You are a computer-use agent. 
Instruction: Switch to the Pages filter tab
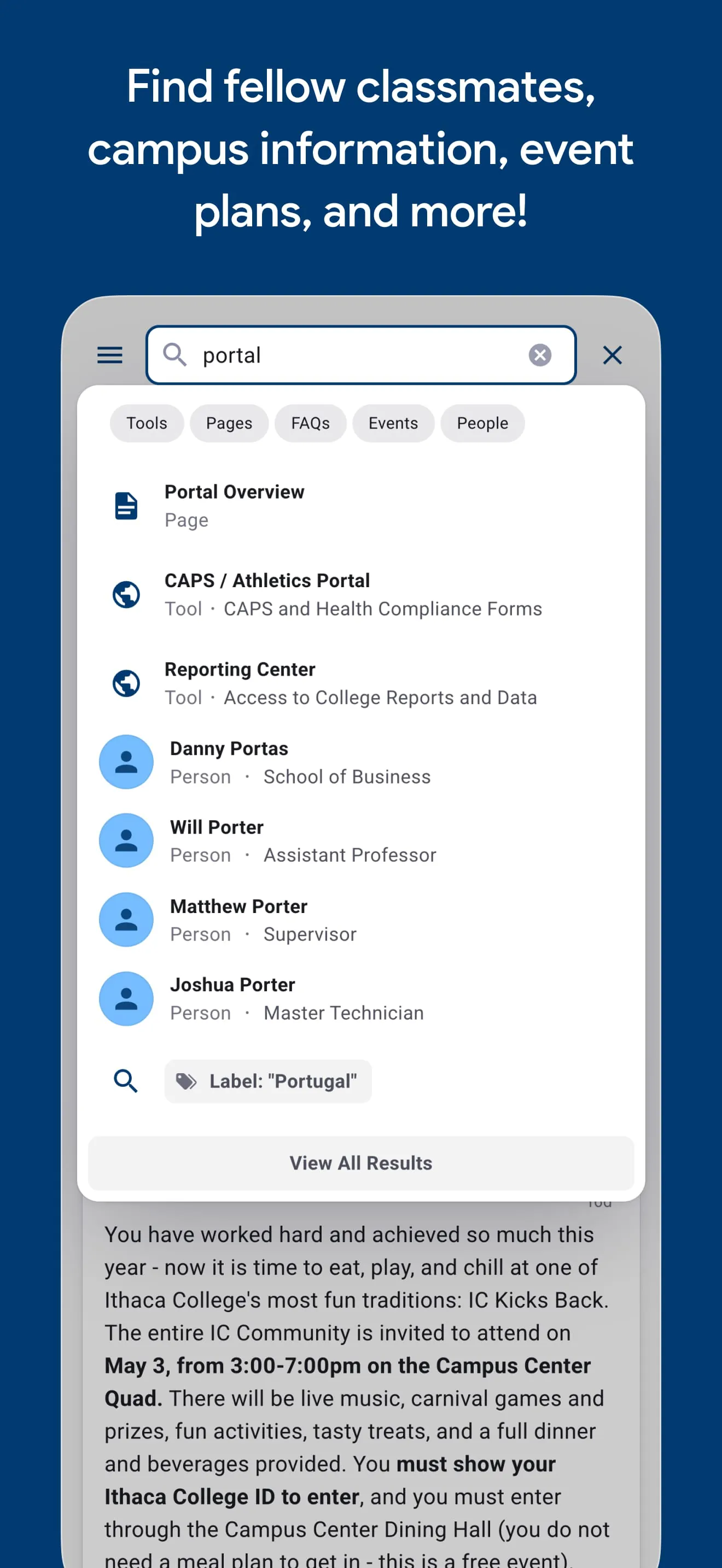click(229, 423)
